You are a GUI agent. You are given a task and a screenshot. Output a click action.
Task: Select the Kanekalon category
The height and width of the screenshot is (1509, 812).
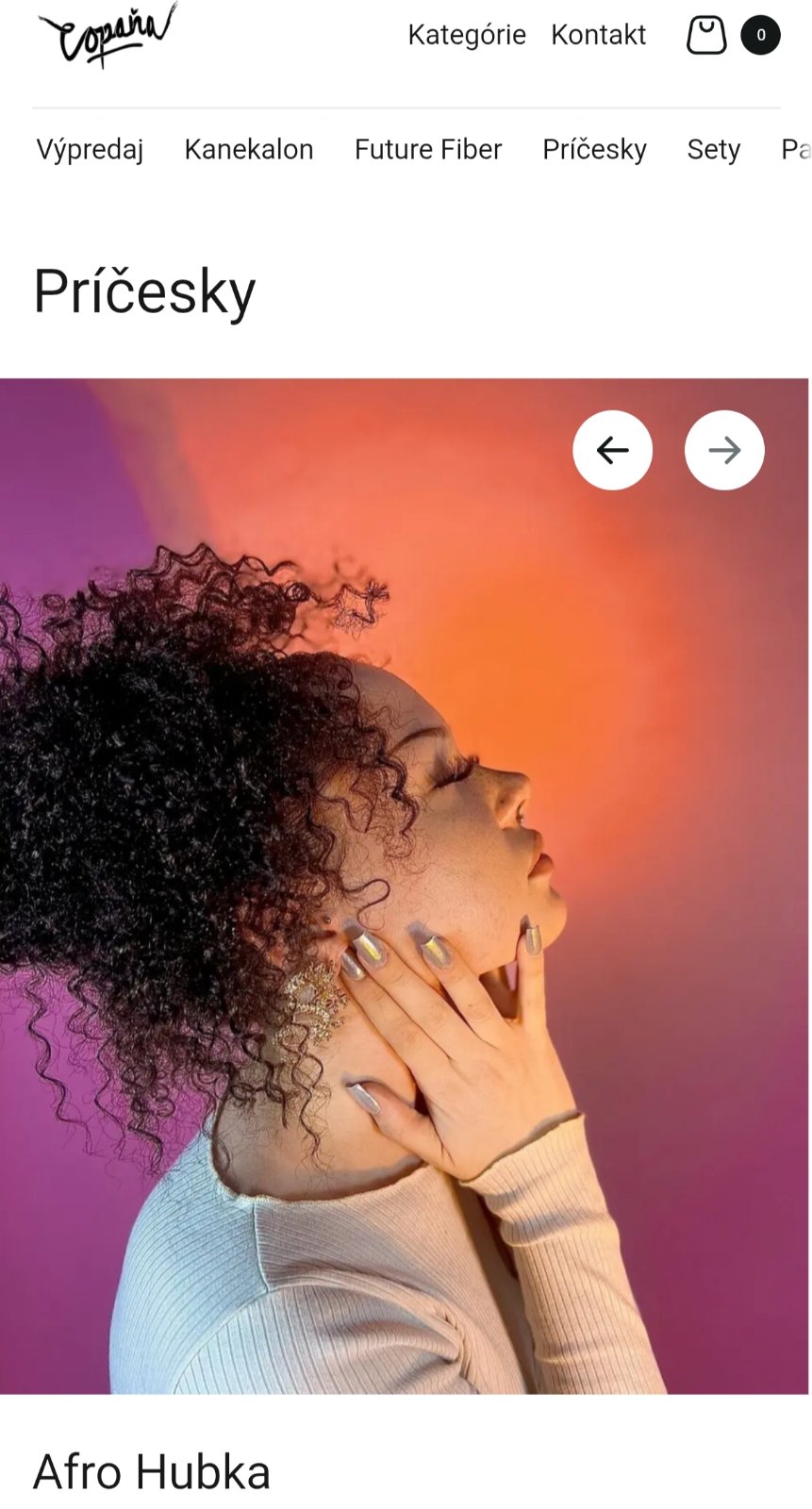pyautogui.click(x=249, y=149)
